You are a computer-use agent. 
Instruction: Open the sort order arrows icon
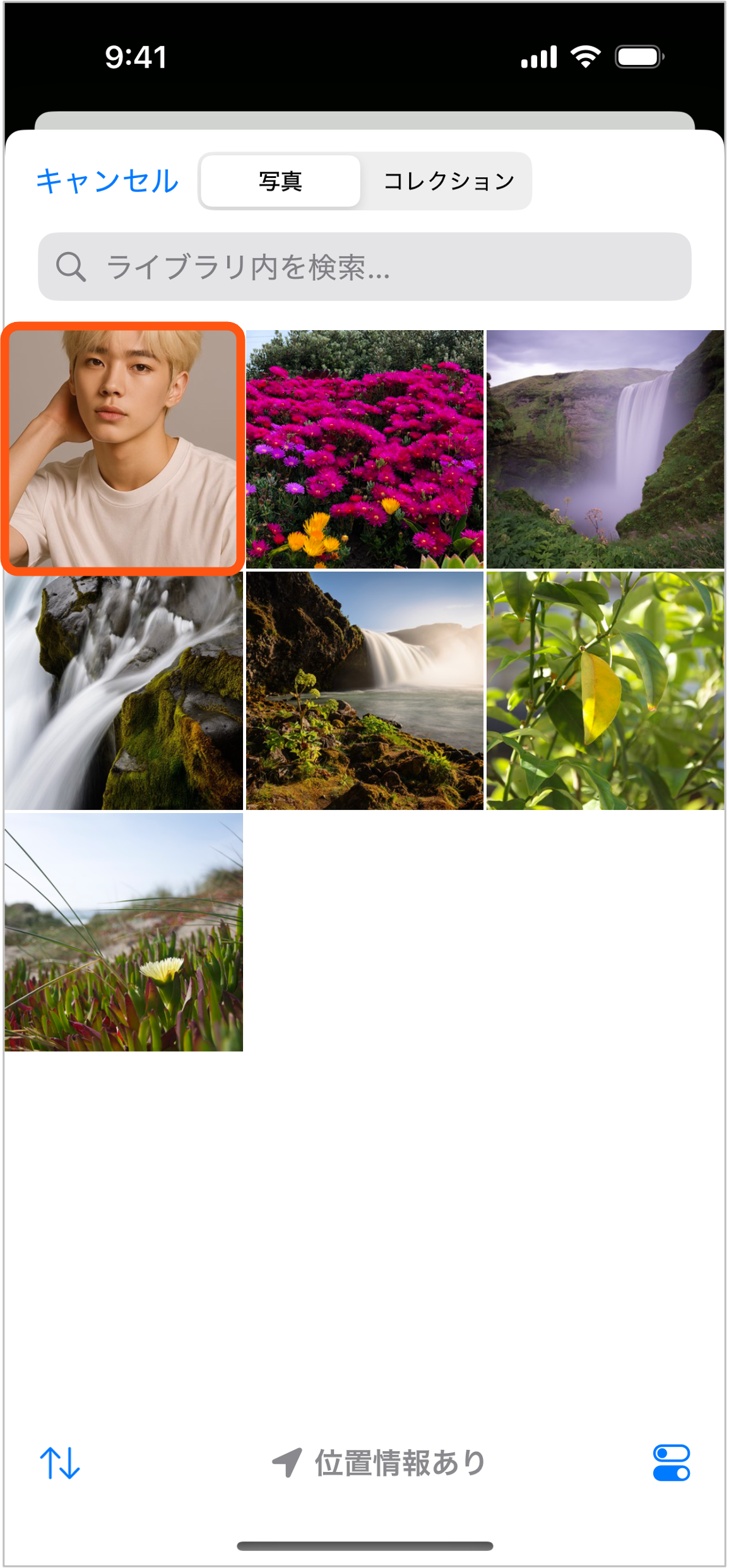60,1463
